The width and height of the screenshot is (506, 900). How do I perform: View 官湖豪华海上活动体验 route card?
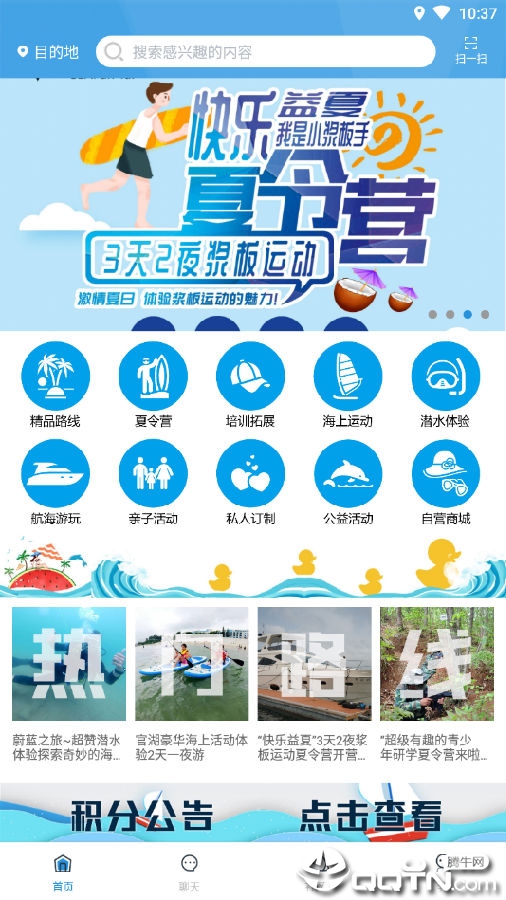coord(192,685)
